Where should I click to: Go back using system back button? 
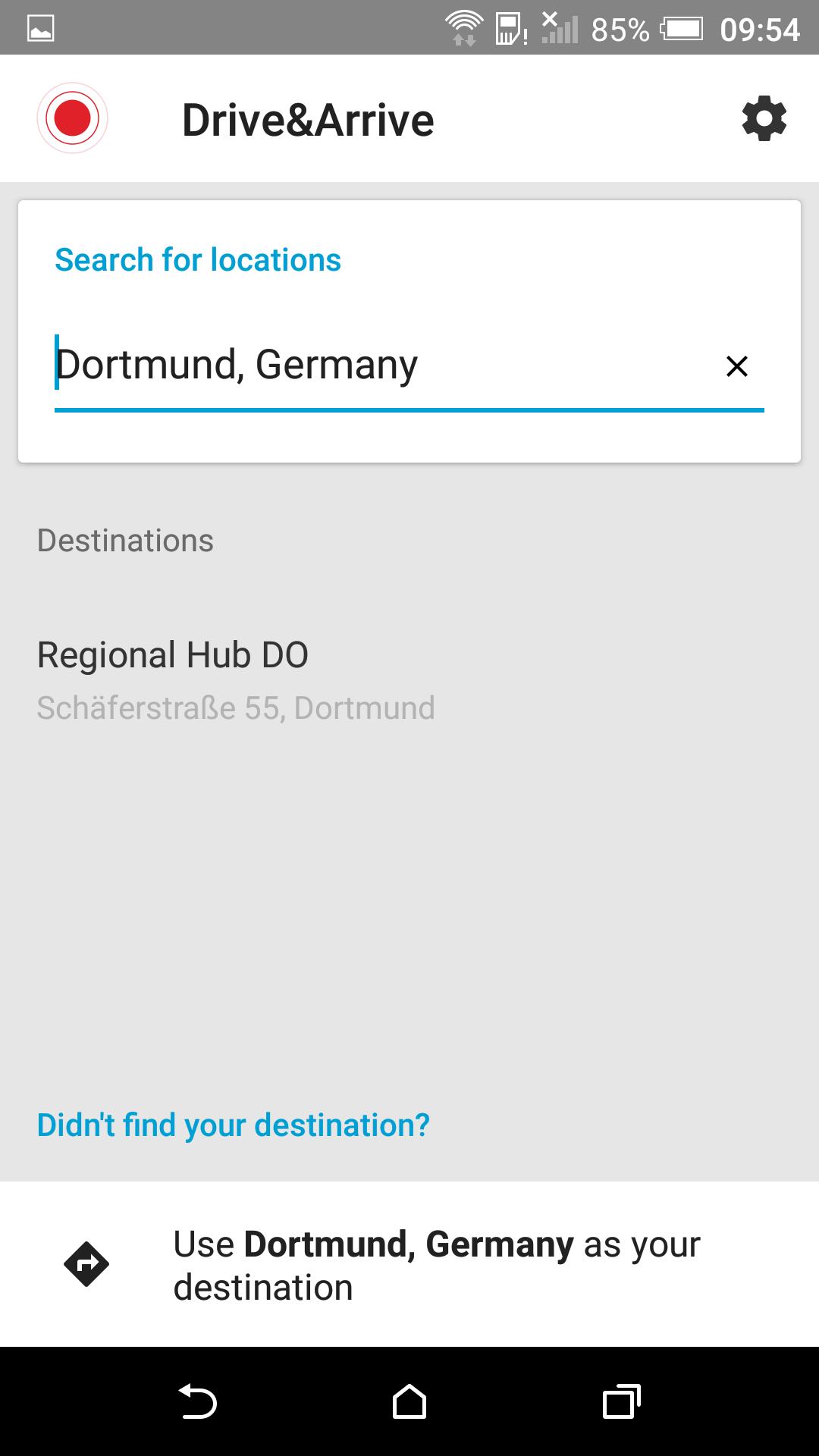pos(197,1401)
